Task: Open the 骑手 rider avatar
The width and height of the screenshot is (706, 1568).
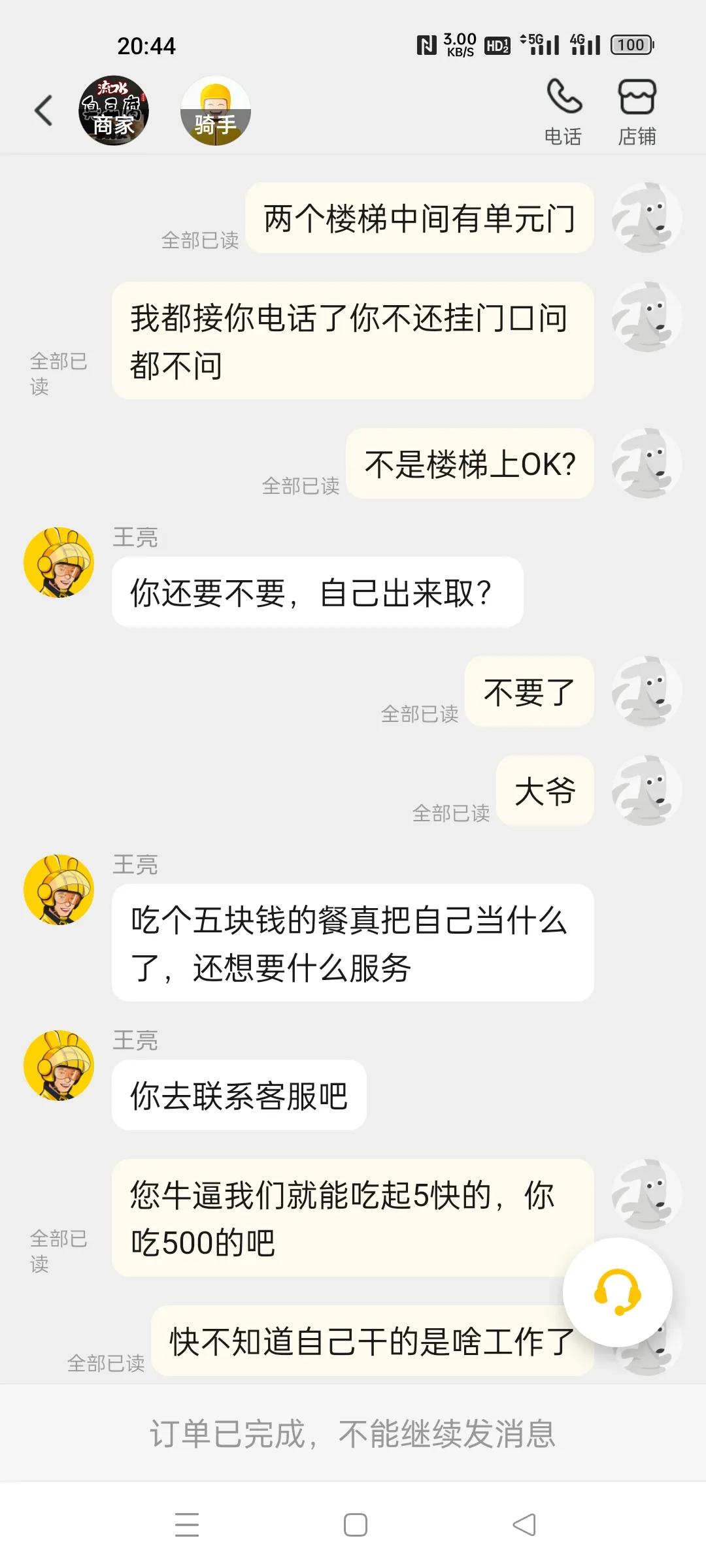Action: point(216,111)
